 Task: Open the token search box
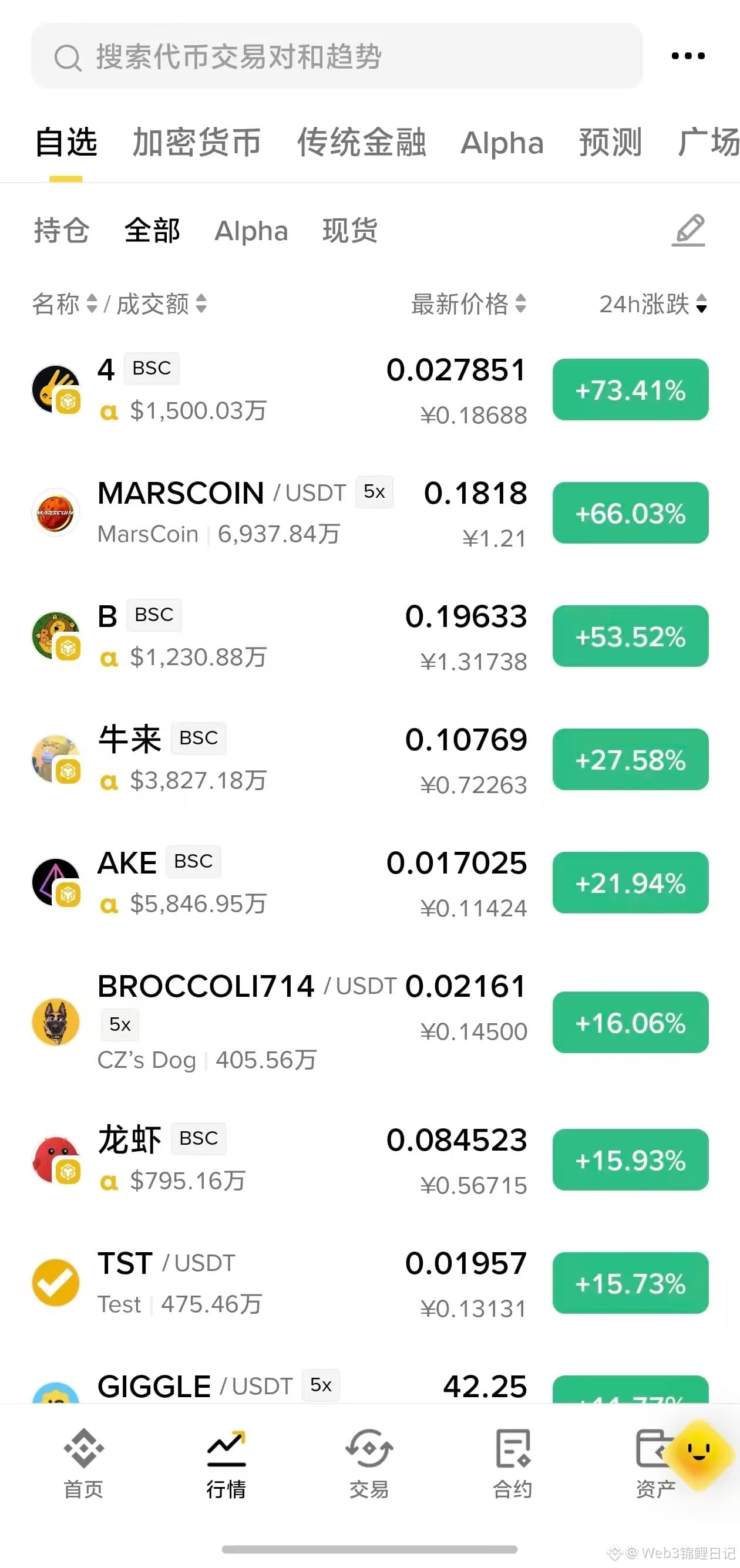(x=336, y=56)
